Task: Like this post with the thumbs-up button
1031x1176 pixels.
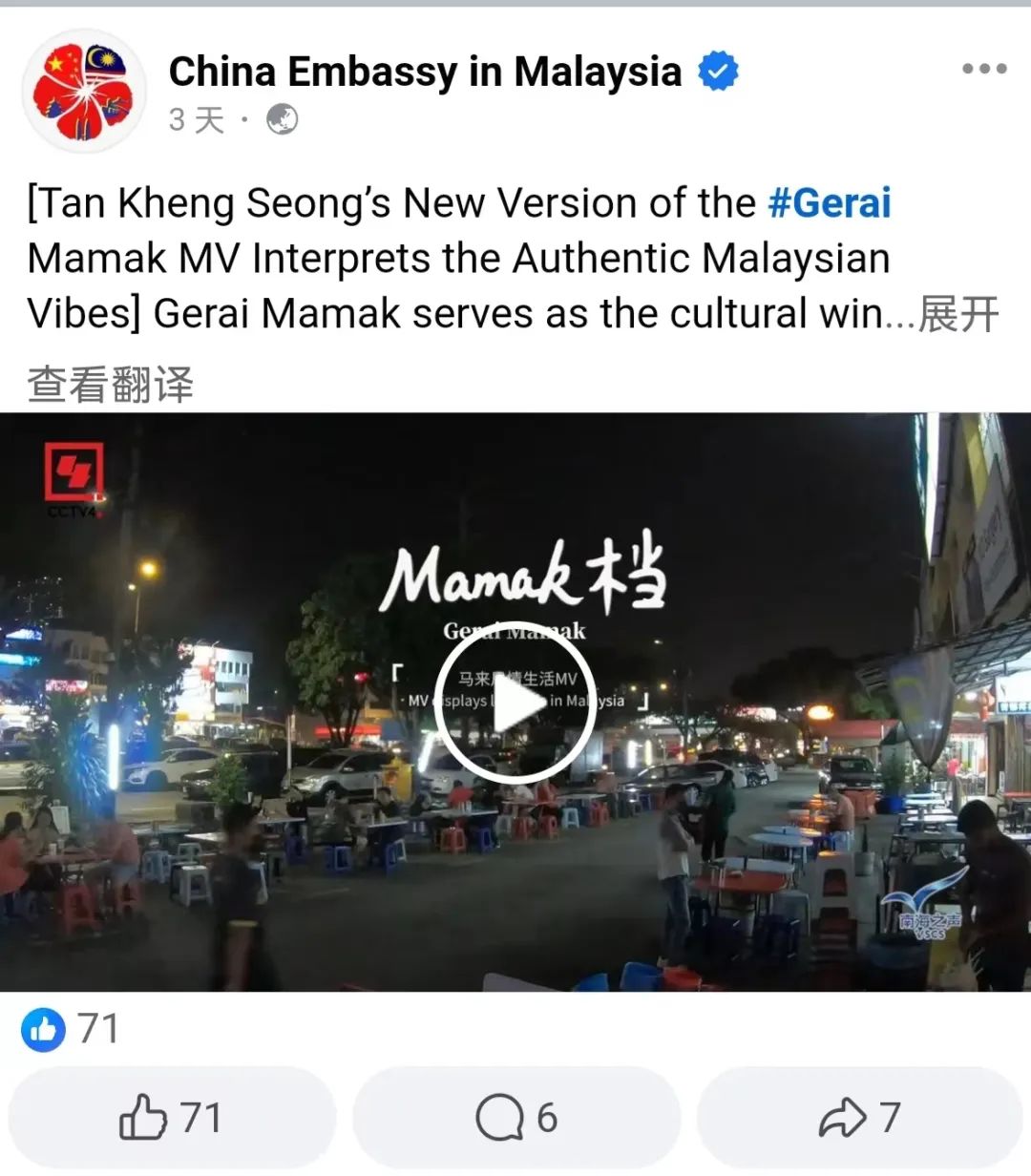Action: [x=172, y=1117]
